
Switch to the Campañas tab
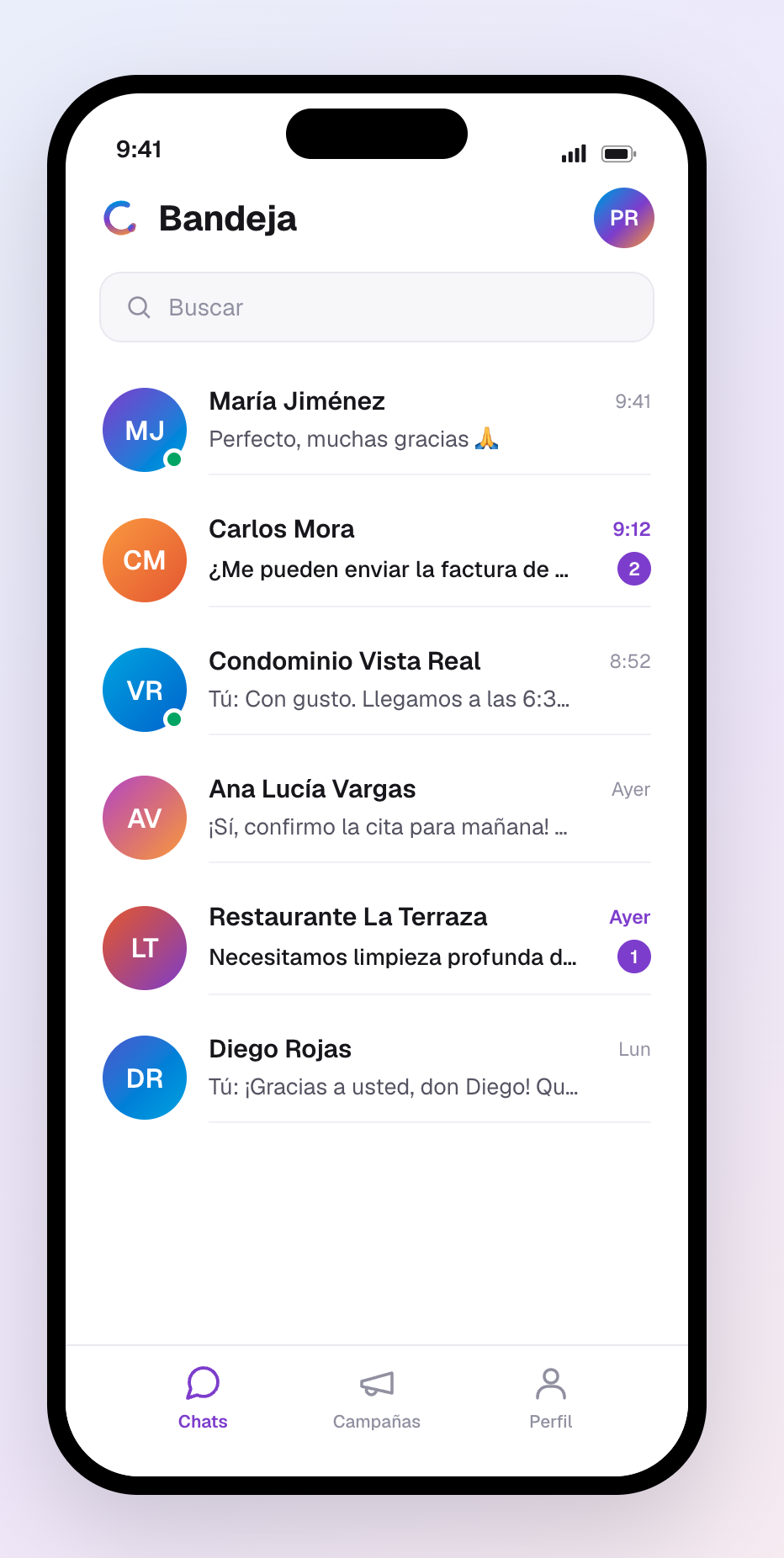377,1398
